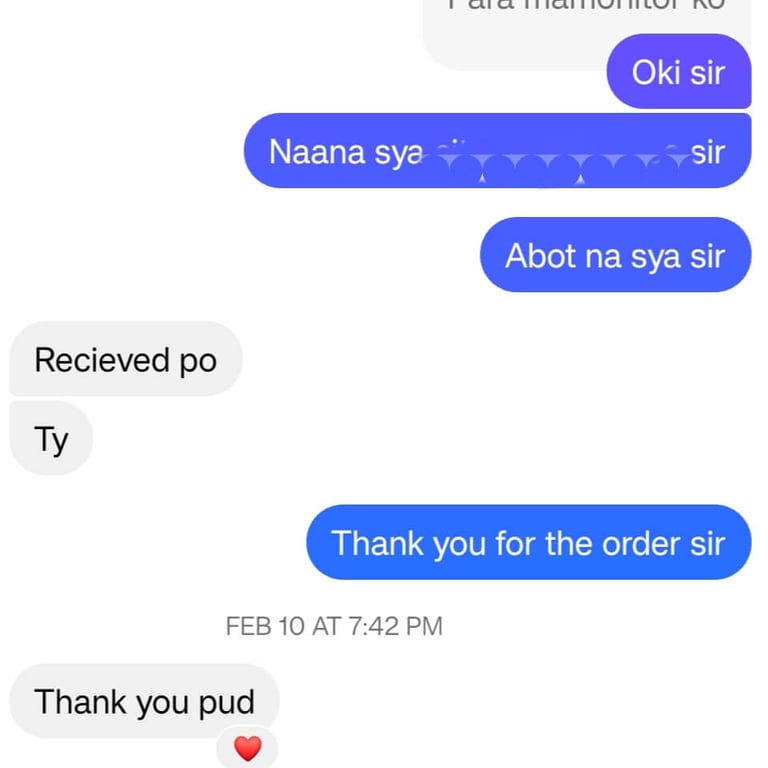This screenshot has height=768, width=768.
Task: Open the heart reaction under Thank you pud
Action: click(247, 748)
